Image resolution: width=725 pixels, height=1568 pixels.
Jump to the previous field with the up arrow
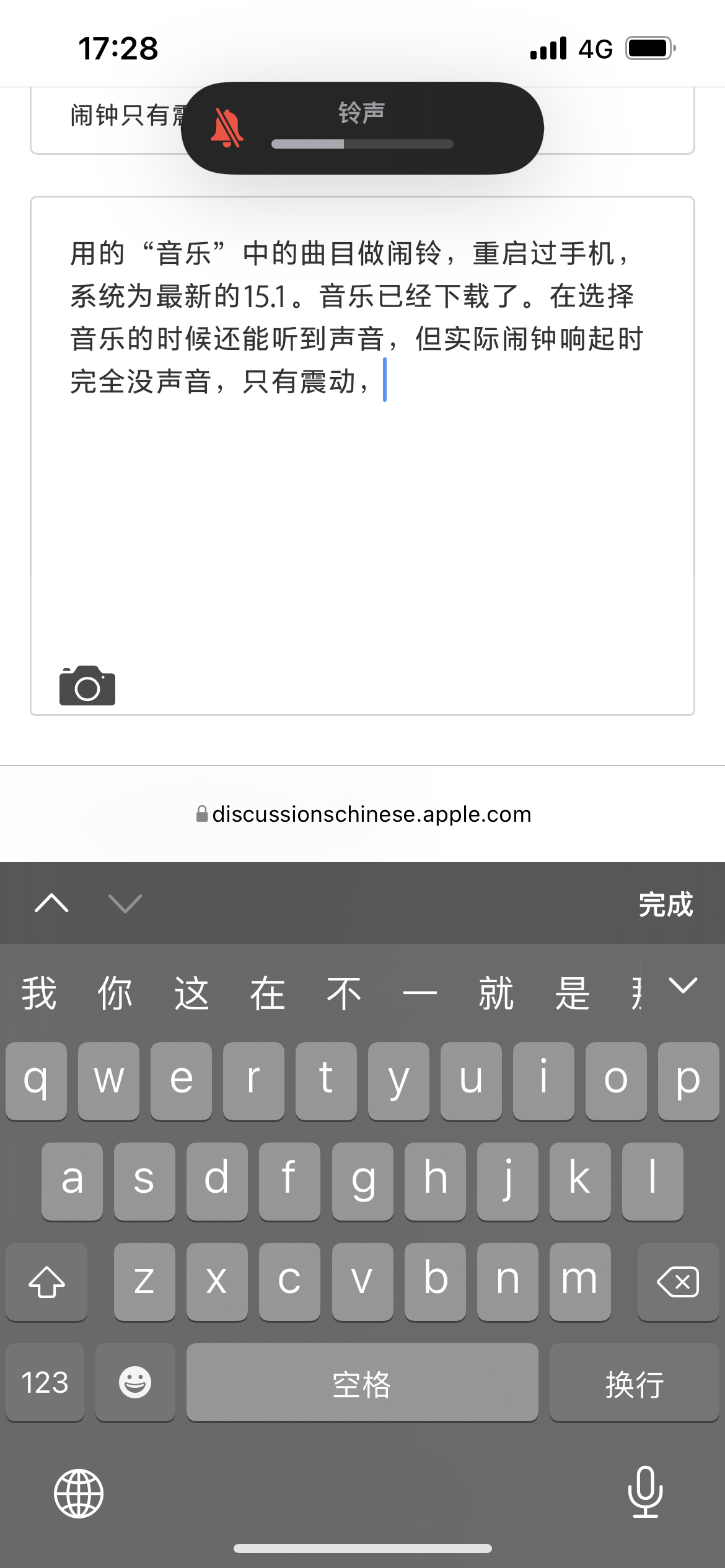[52, 904]
